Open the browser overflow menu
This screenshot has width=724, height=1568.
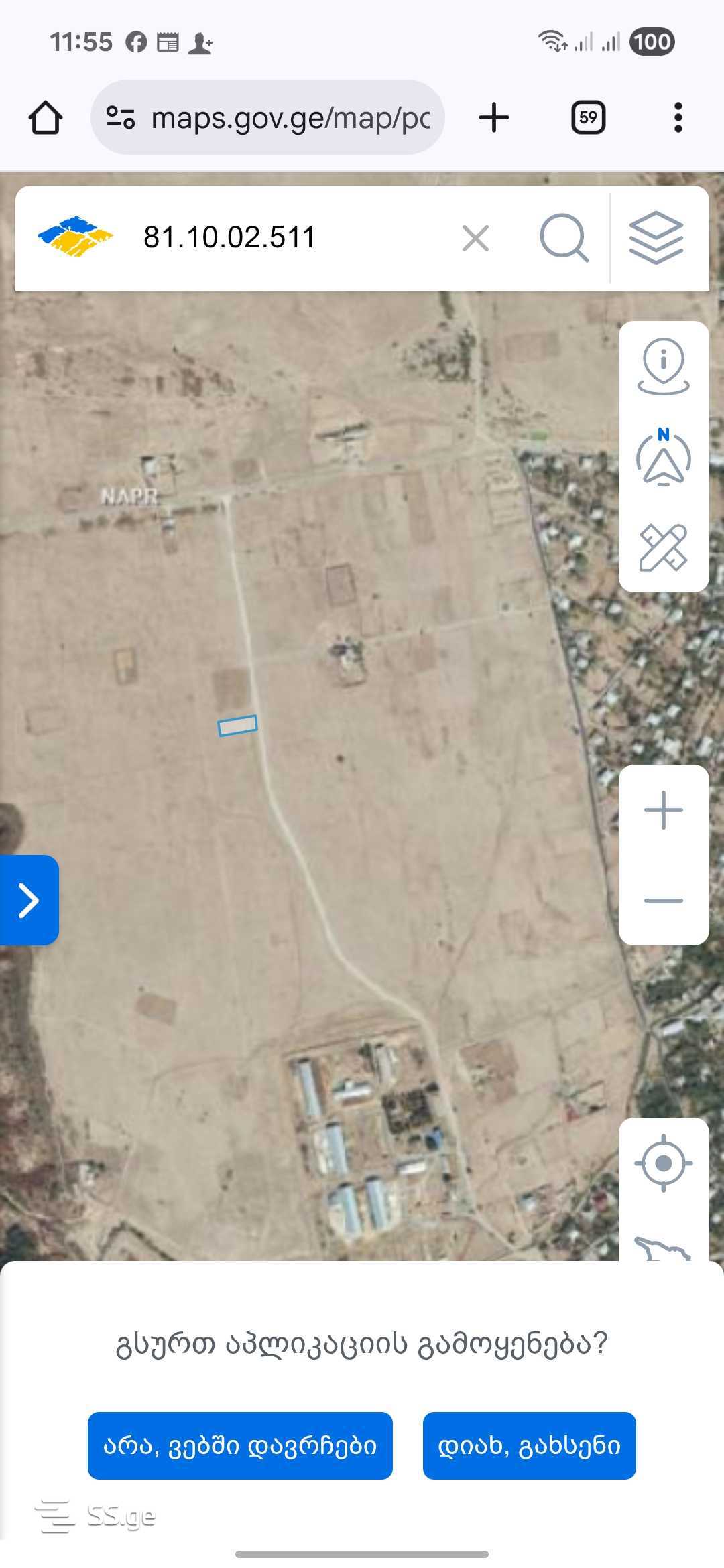click(678, 118)
